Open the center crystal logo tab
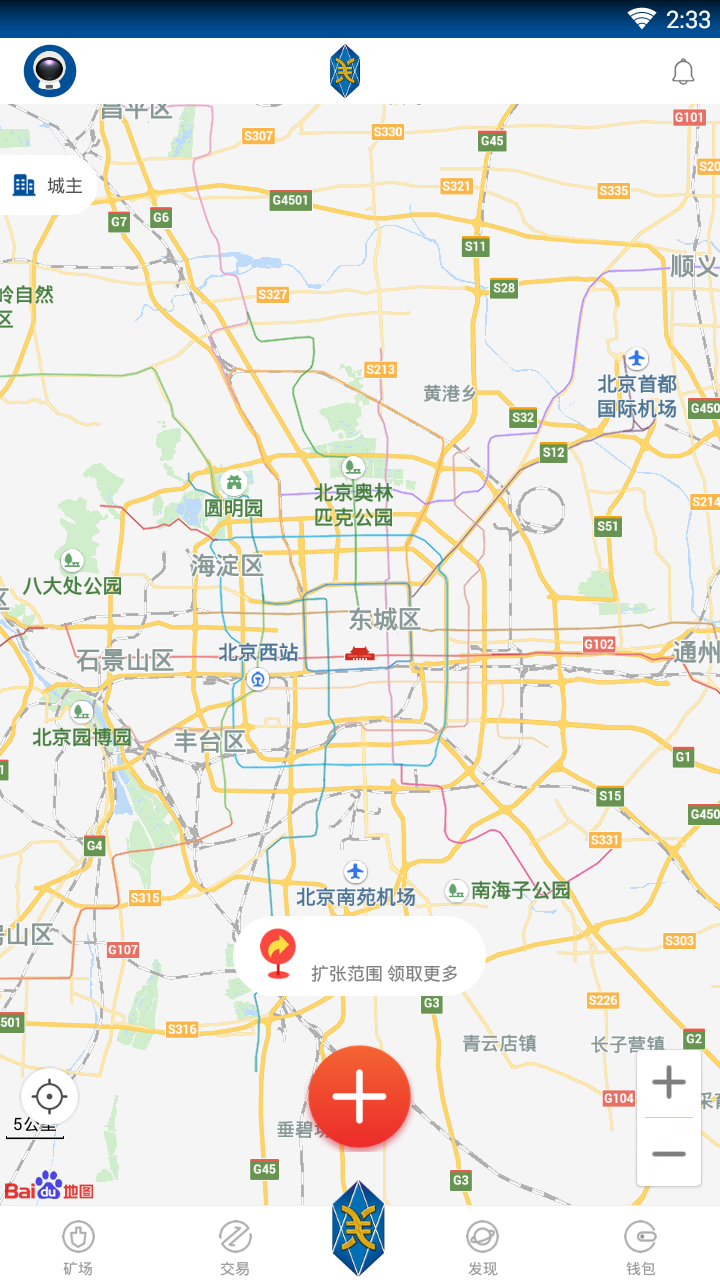This screenshot has height=1280, width=720. click(358, 1228)
